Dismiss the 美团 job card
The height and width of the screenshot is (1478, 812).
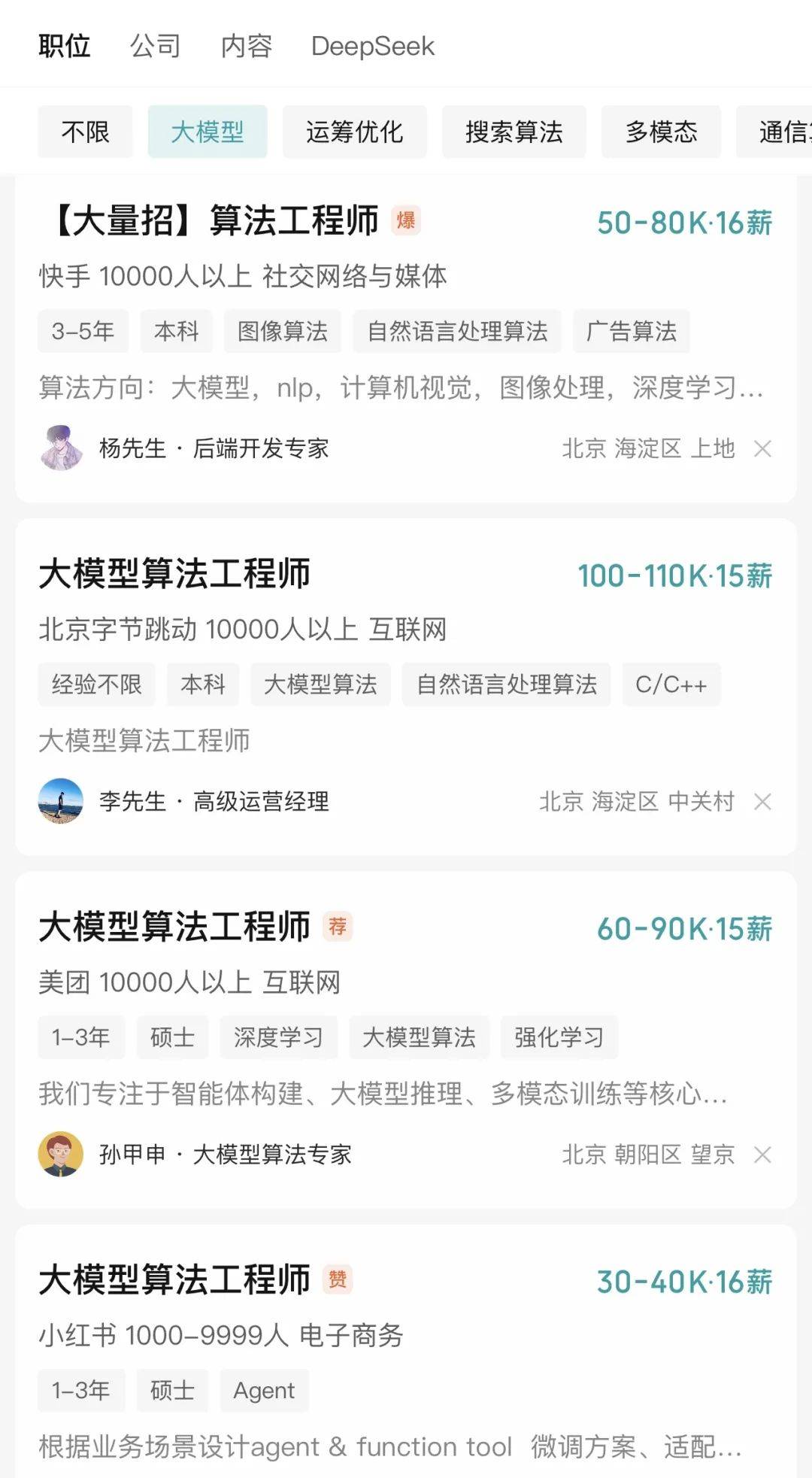(x=762, y=1155)
